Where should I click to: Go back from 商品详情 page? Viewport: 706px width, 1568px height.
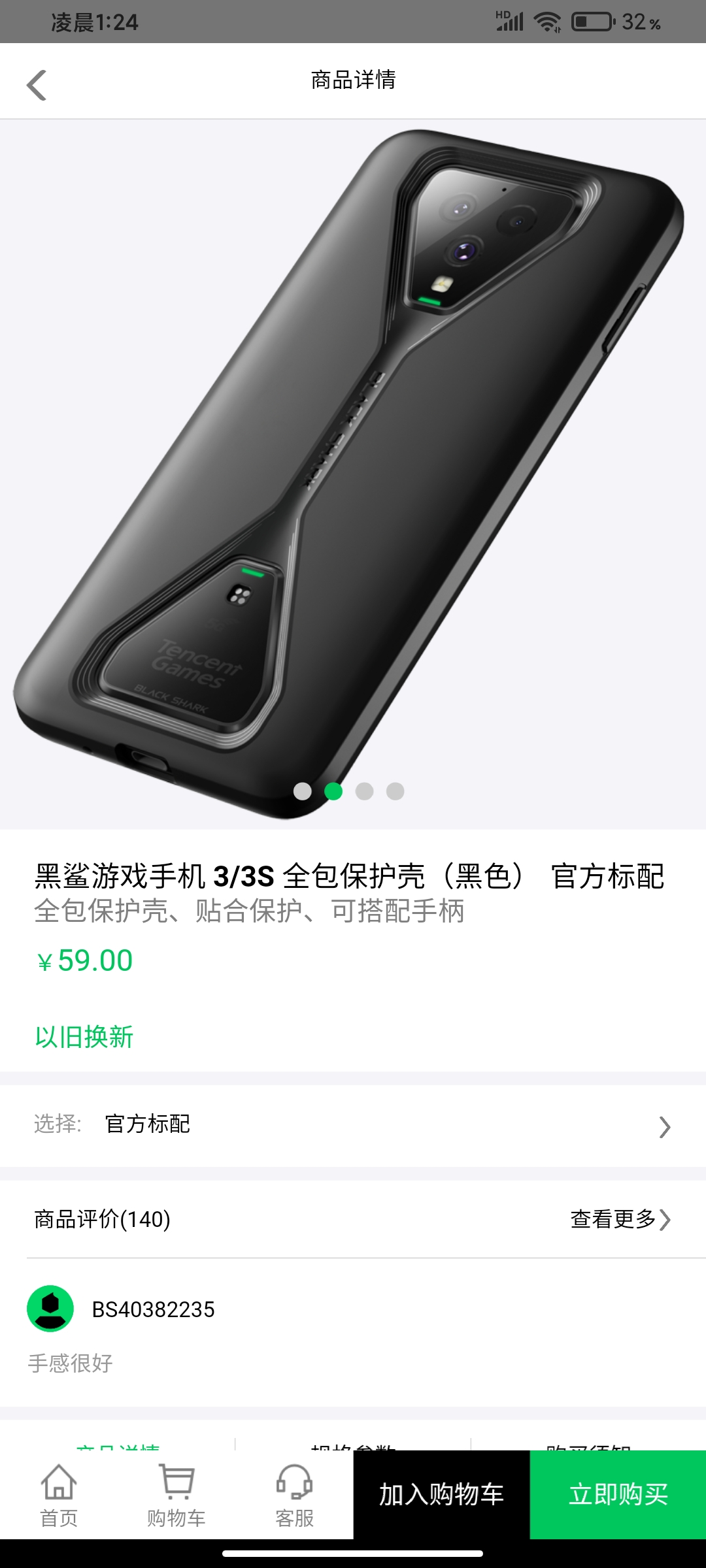(x=37, y=85)
